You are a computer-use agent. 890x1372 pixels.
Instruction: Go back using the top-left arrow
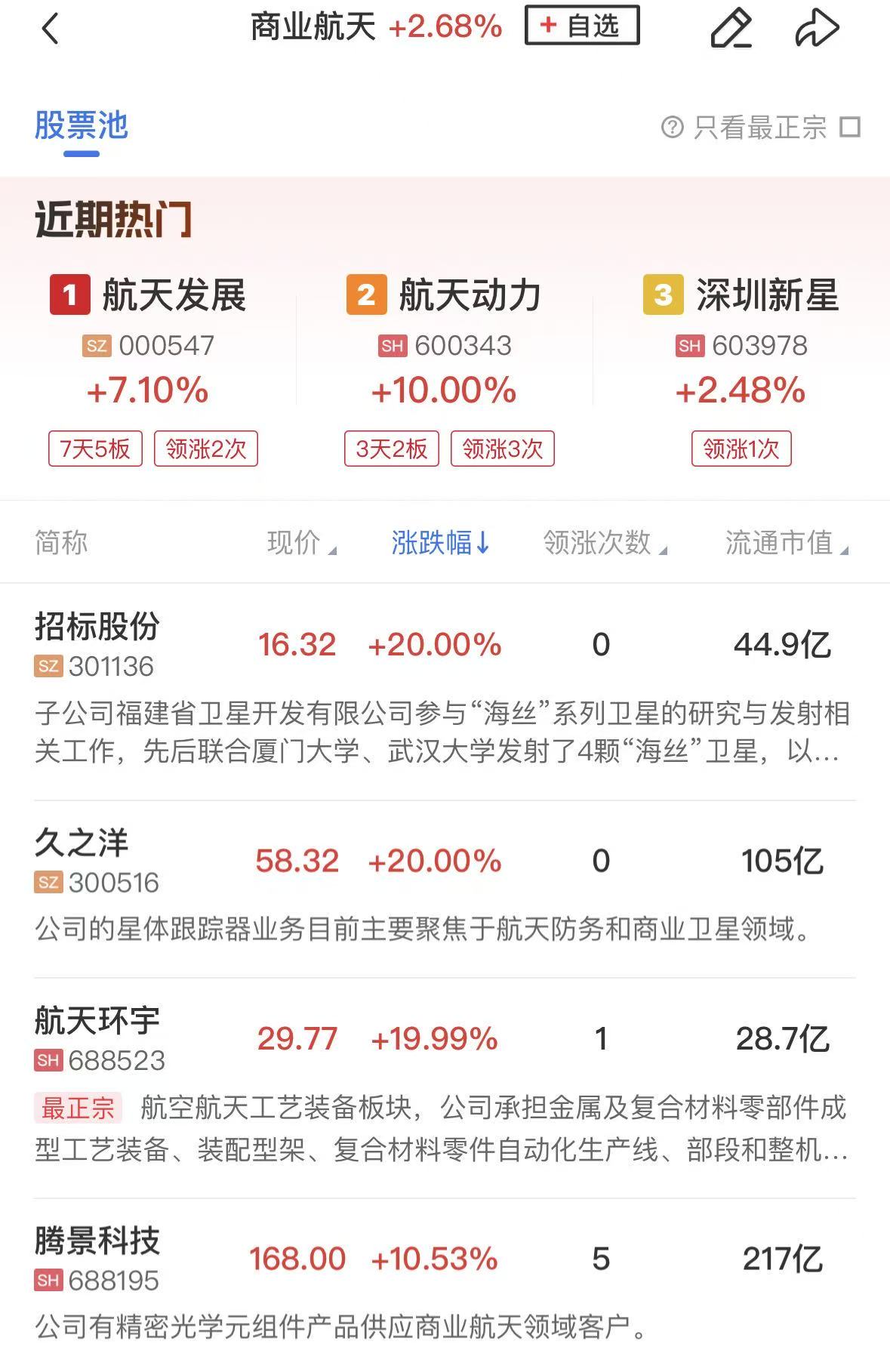pyautogui.click(x=50, y=29)
